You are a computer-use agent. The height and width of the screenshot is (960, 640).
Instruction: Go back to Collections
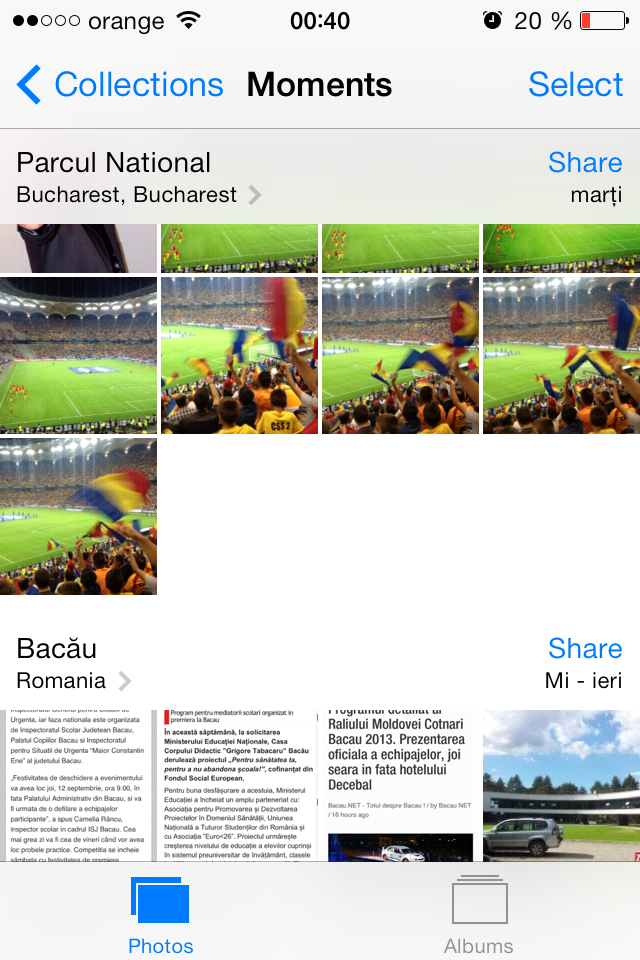(120, 85)
